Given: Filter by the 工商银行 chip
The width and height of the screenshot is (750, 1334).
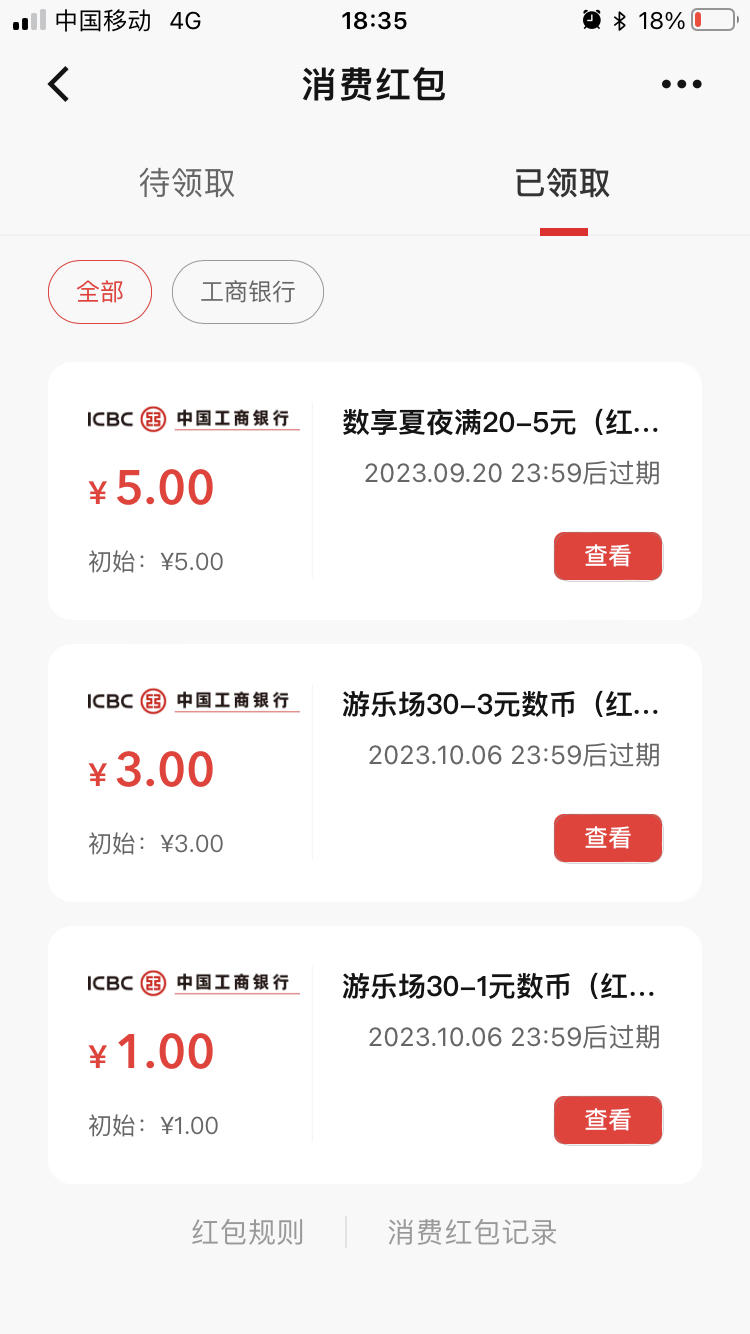Looking at the screenshot, I should 248,292.
